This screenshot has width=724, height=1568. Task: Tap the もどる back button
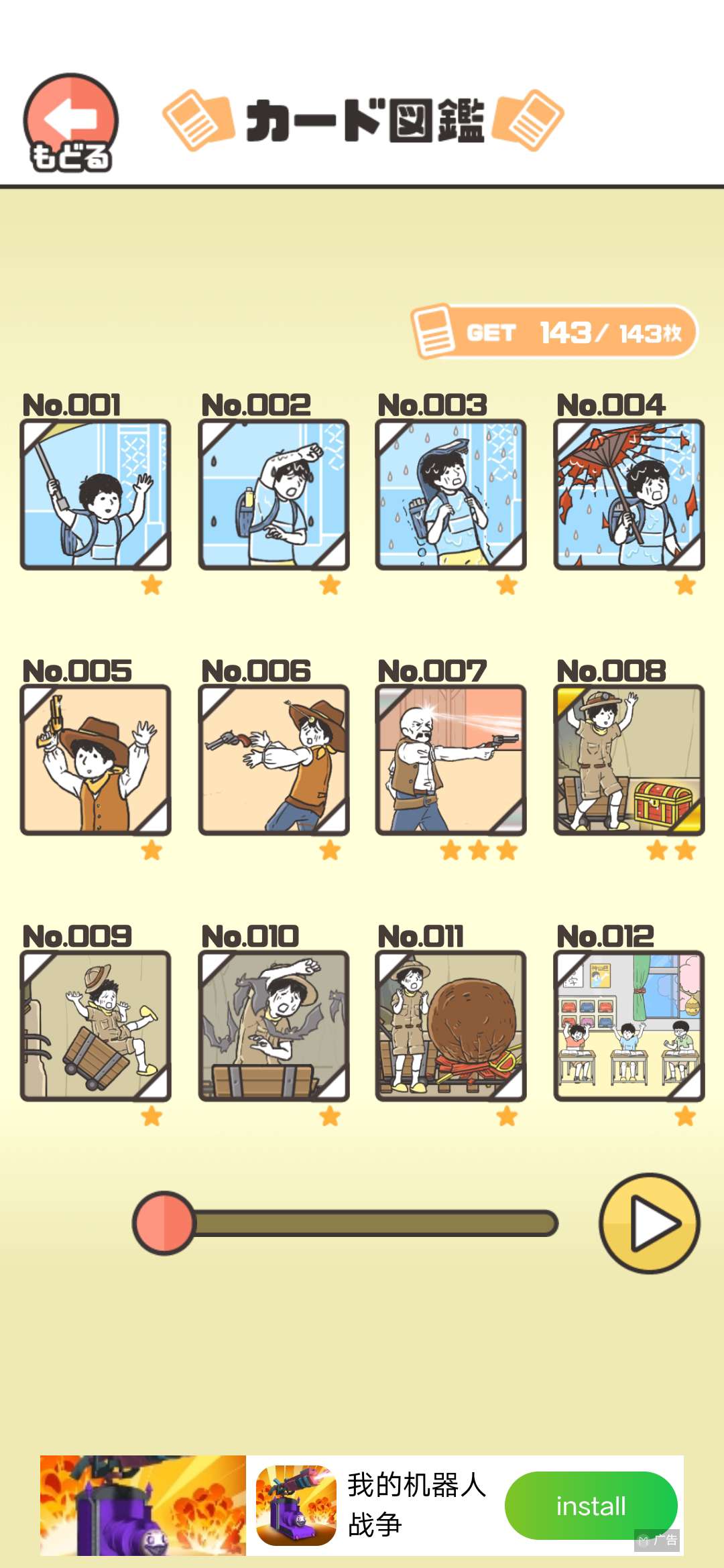(70, 123)
